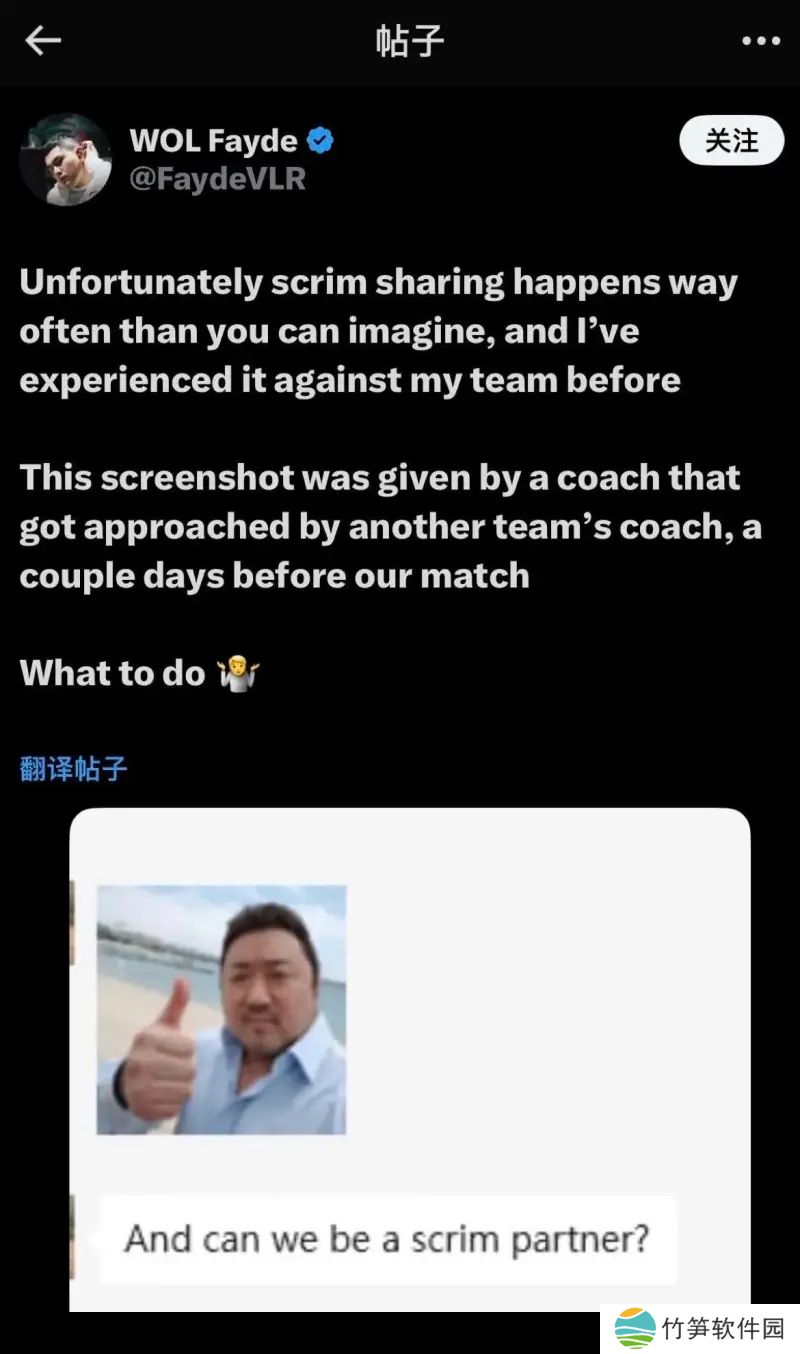Open WOL Fayde's profile picture
Viewport: 800px width, 1354px height.
(65, 160)
